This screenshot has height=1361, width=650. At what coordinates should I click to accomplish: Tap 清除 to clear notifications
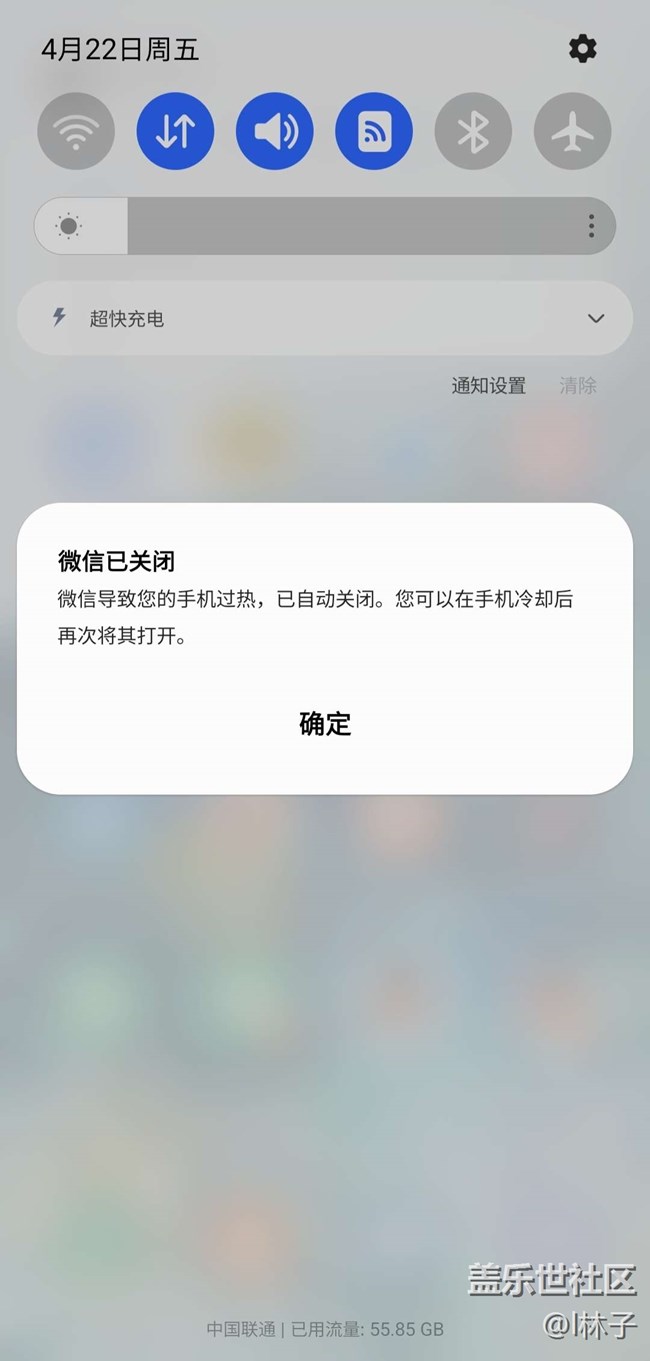(x=578, y=386)
